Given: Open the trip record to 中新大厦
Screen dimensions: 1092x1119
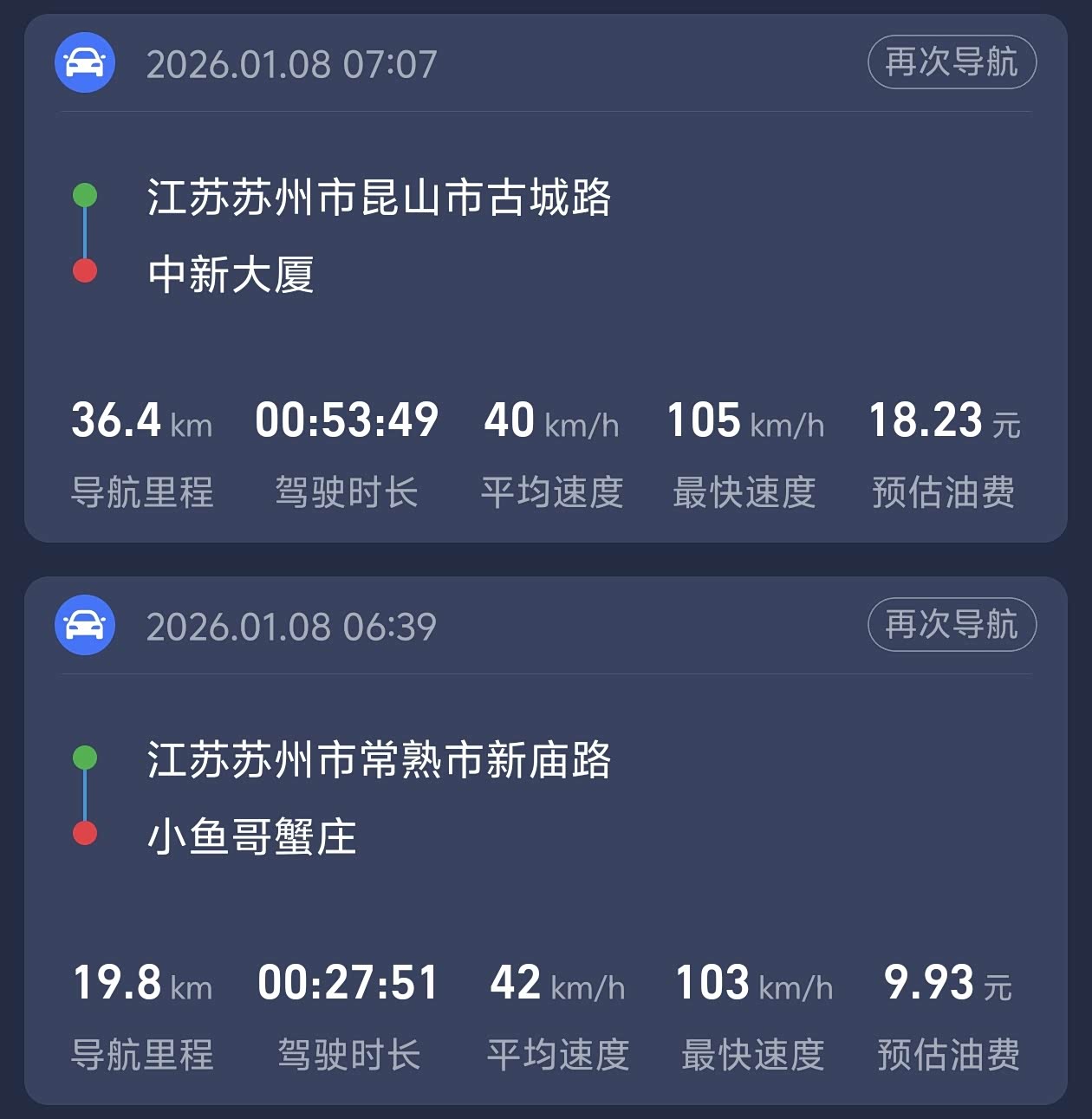Looking at the screenshot, I should coord(231,275).
